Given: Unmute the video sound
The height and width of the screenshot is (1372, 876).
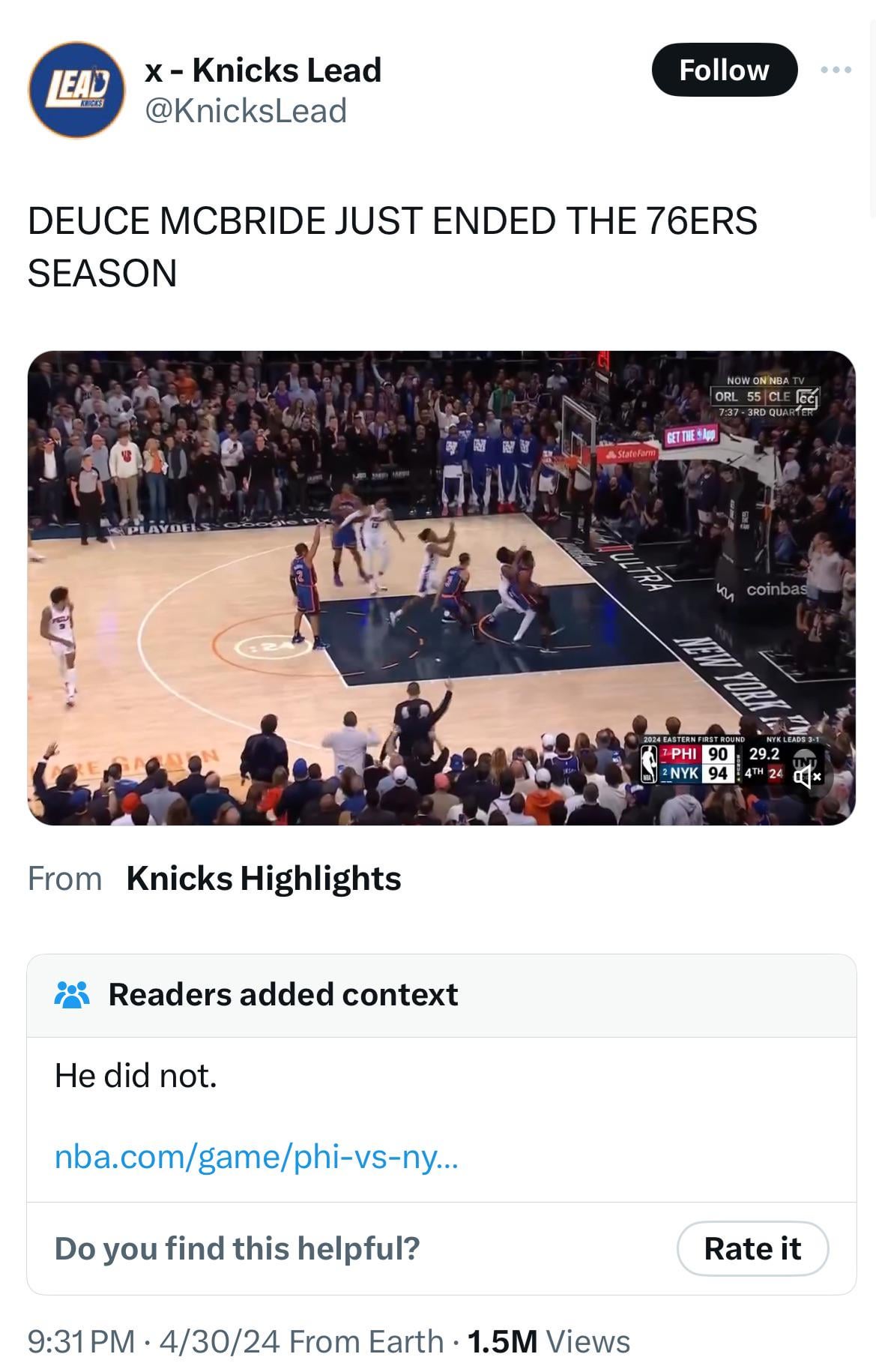Looking at the screenshot, I should click(x=808, y=777).
